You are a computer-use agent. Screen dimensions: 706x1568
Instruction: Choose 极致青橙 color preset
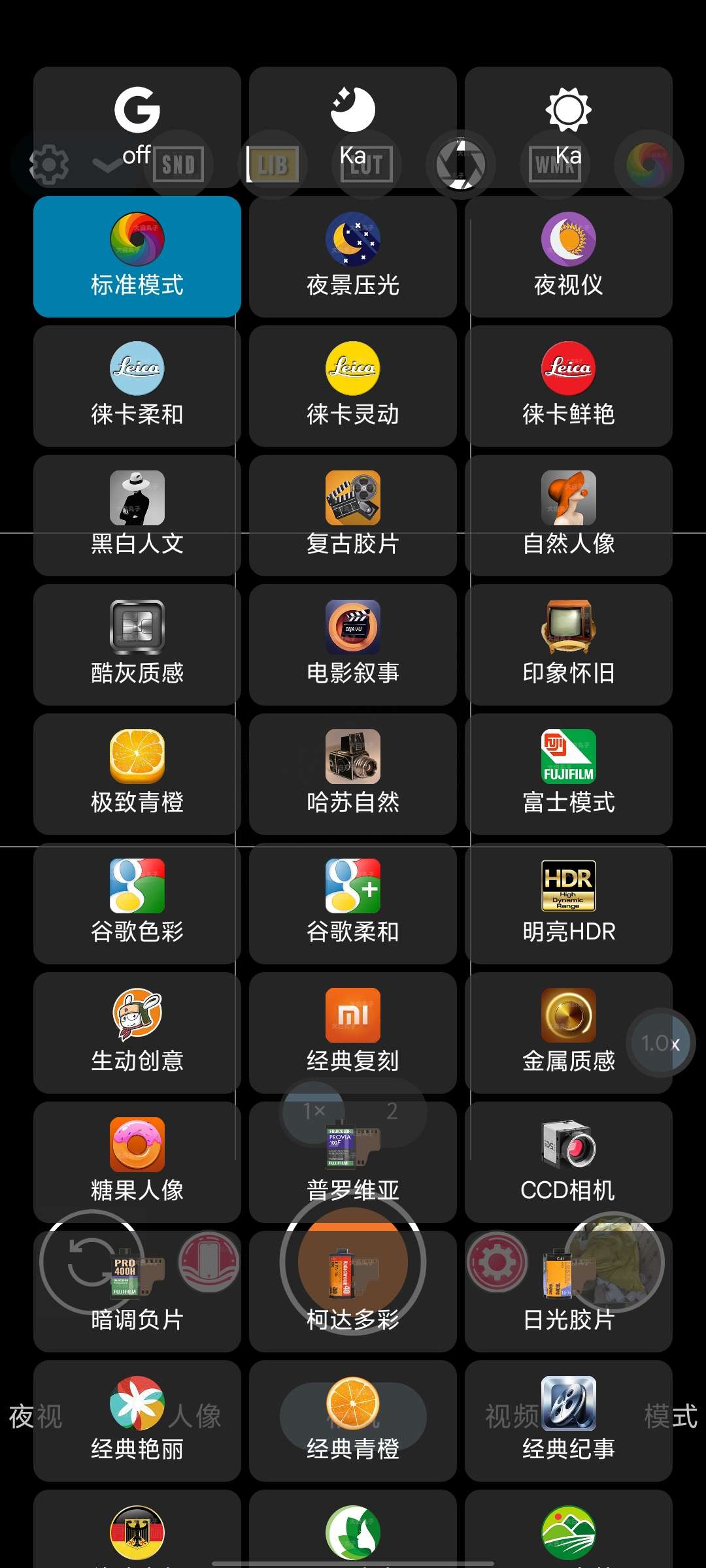pos(137,774)
